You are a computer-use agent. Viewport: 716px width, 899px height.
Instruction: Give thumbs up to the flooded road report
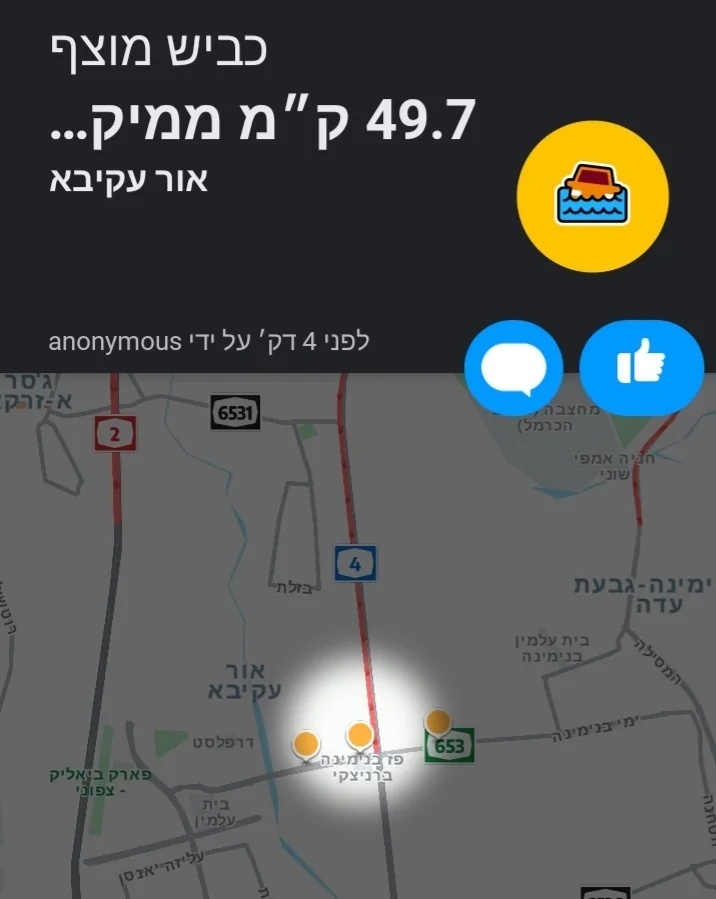(641, 367)
